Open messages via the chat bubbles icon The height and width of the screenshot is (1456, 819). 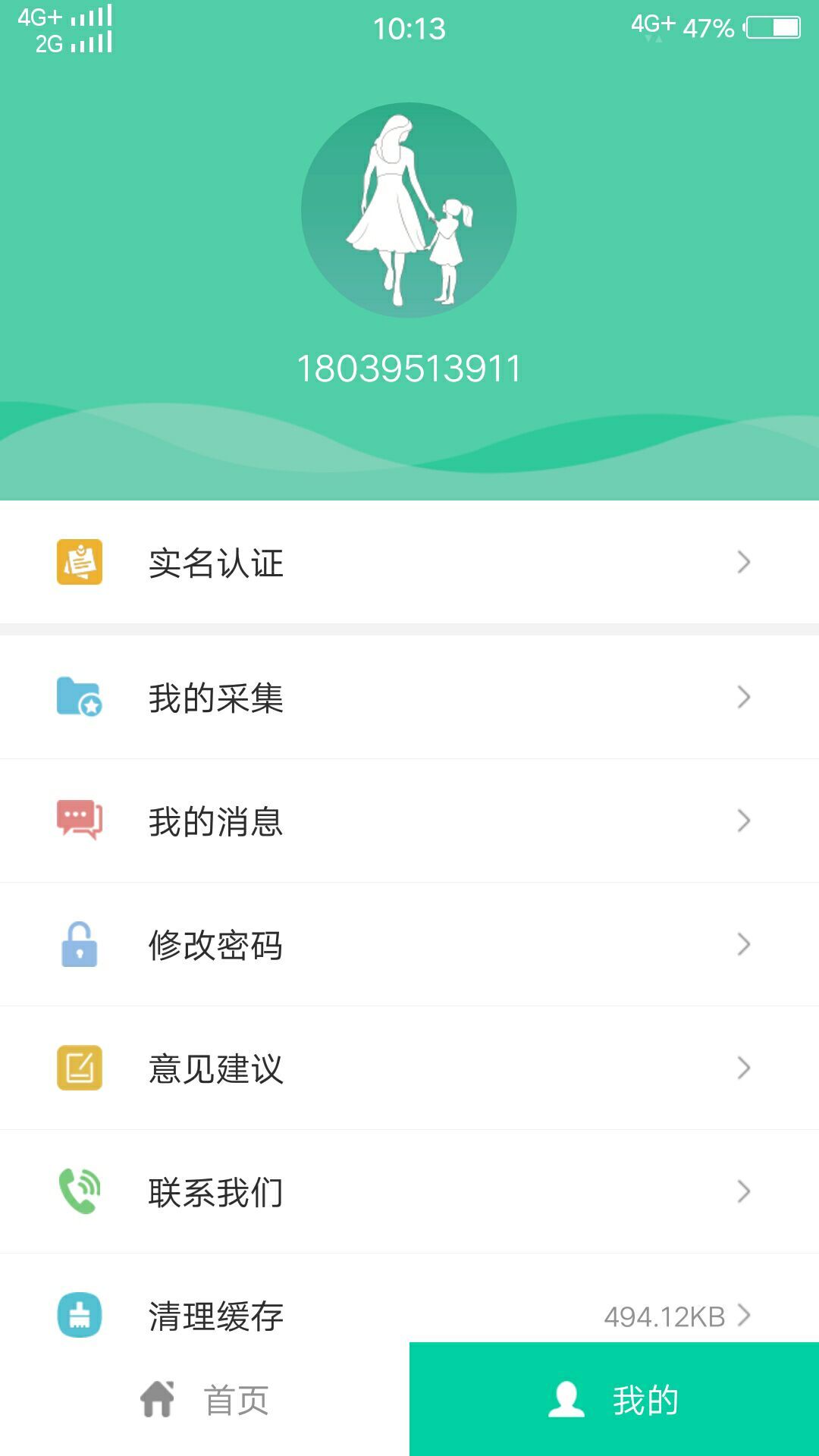click(x=78, y=821)
